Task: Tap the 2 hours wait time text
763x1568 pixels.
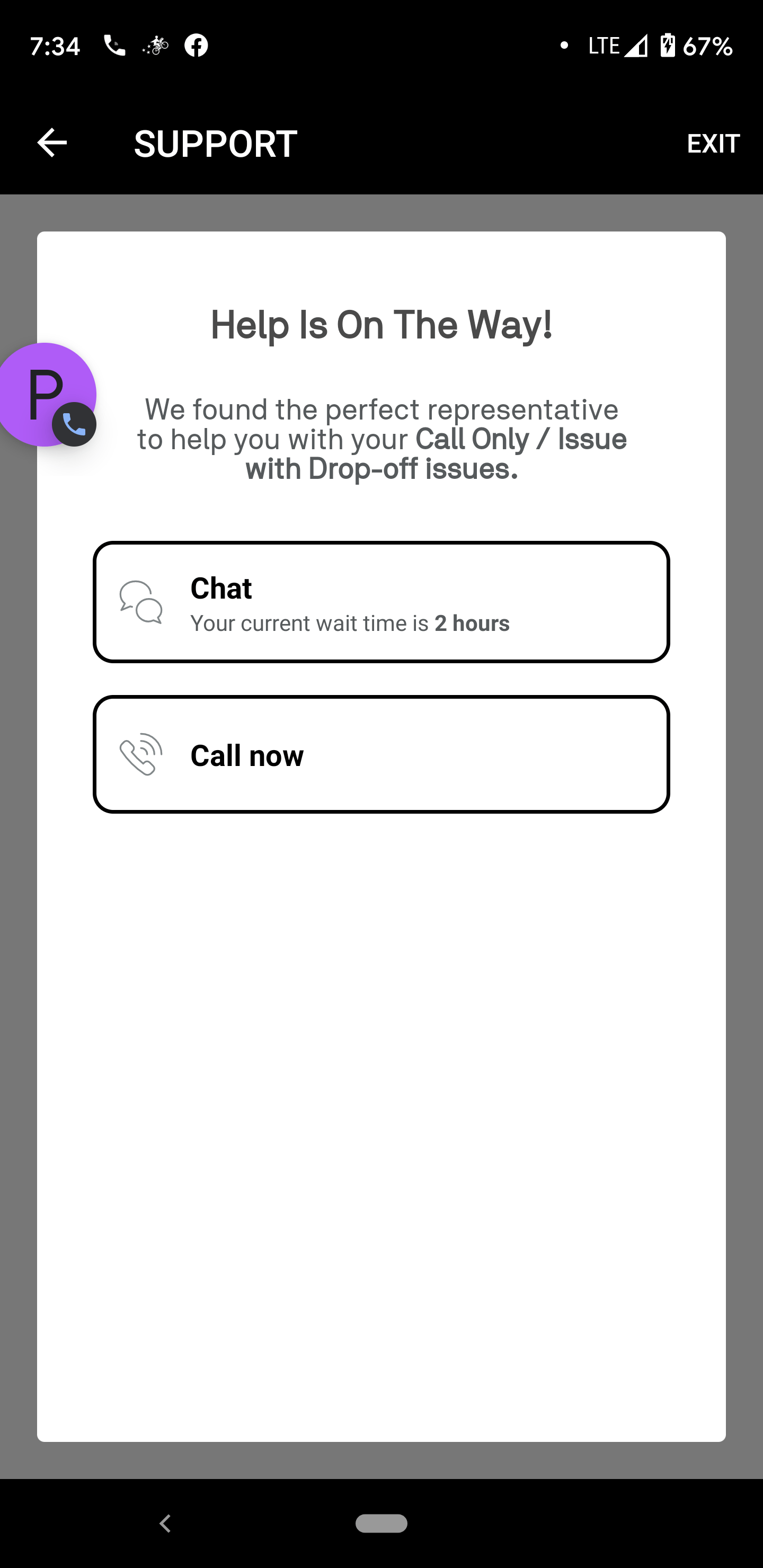Action: click(x=472, y=622)
